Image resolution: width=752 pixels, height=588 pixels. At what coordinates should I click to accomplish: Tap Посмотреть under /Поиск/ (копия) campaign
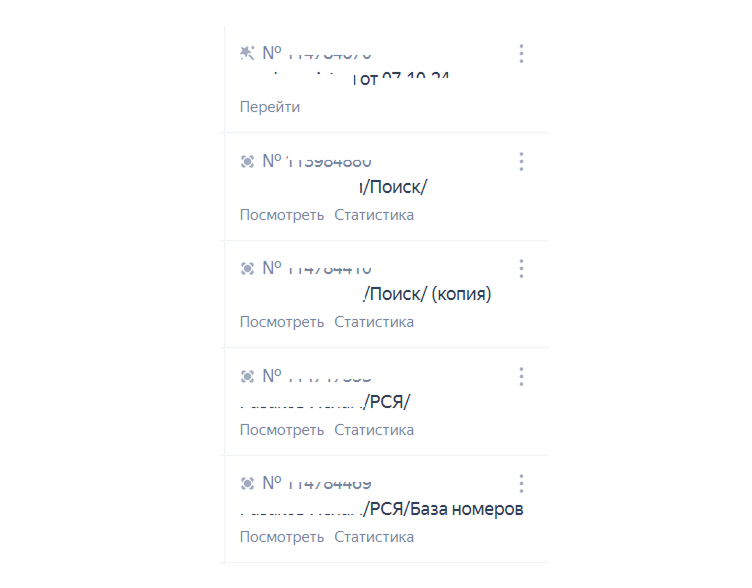point(282,322)
